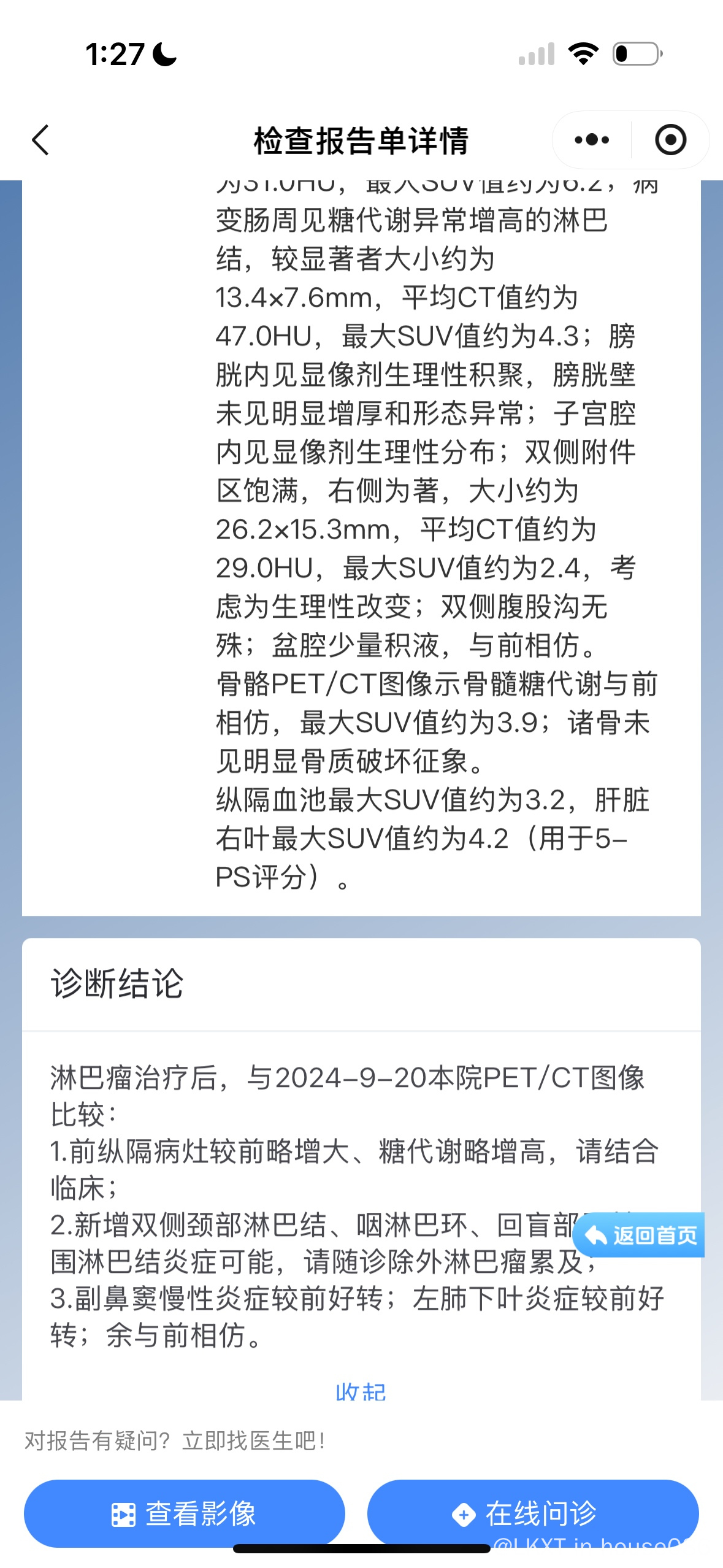Tap 返回首页 to return to the home page

coord(640,1235)
